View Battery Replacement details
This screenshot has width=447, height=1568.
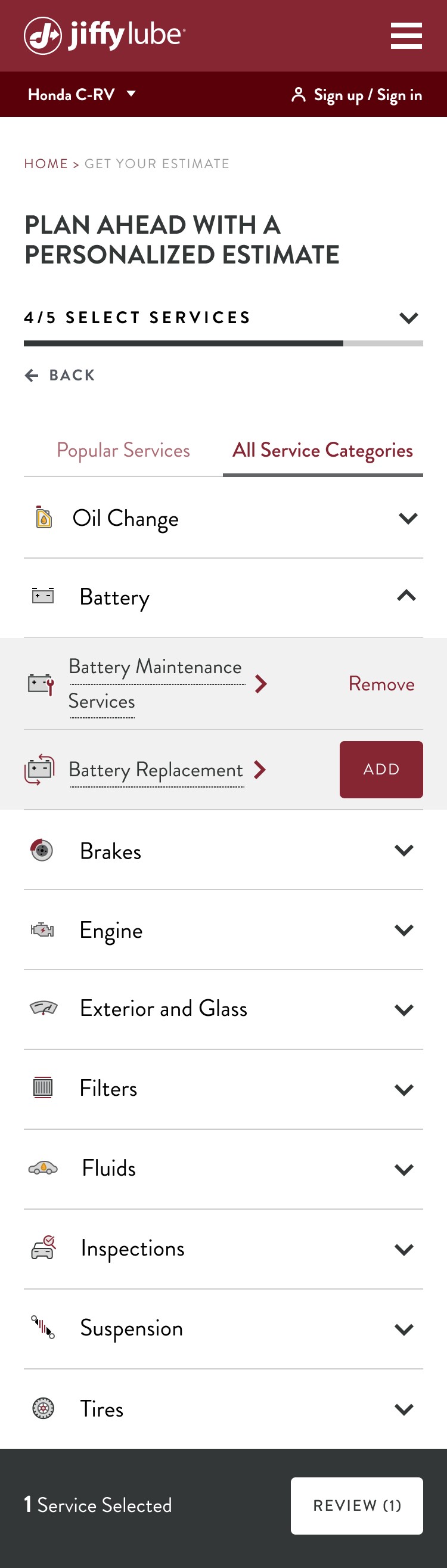click(157, 770)
